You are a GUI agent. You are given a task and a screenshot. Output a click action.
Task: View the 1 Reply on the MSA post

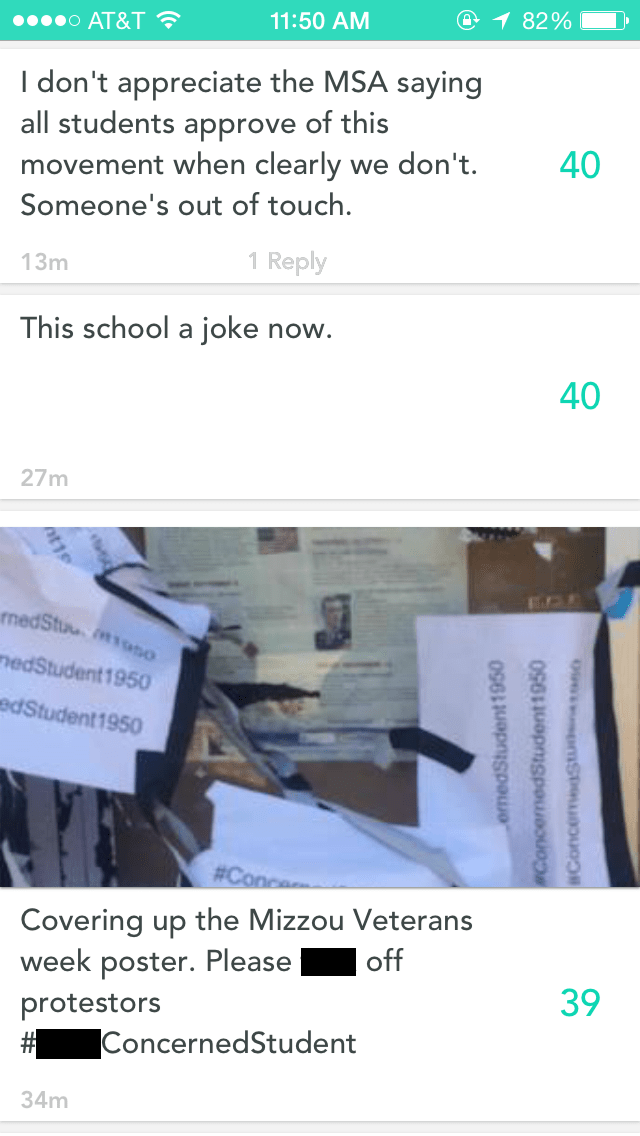point(287,262)
